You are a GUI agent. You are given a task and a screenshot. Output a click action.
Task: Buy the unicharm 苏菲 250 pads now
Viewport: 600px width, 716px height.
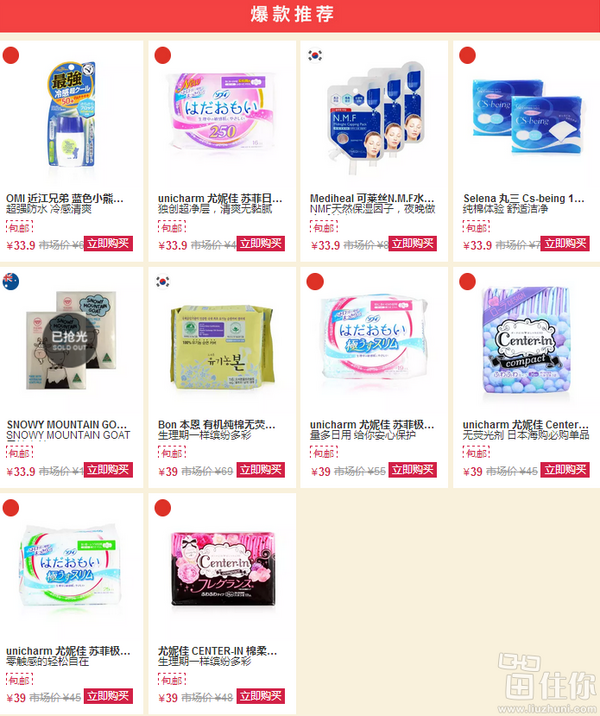(261, 244)
